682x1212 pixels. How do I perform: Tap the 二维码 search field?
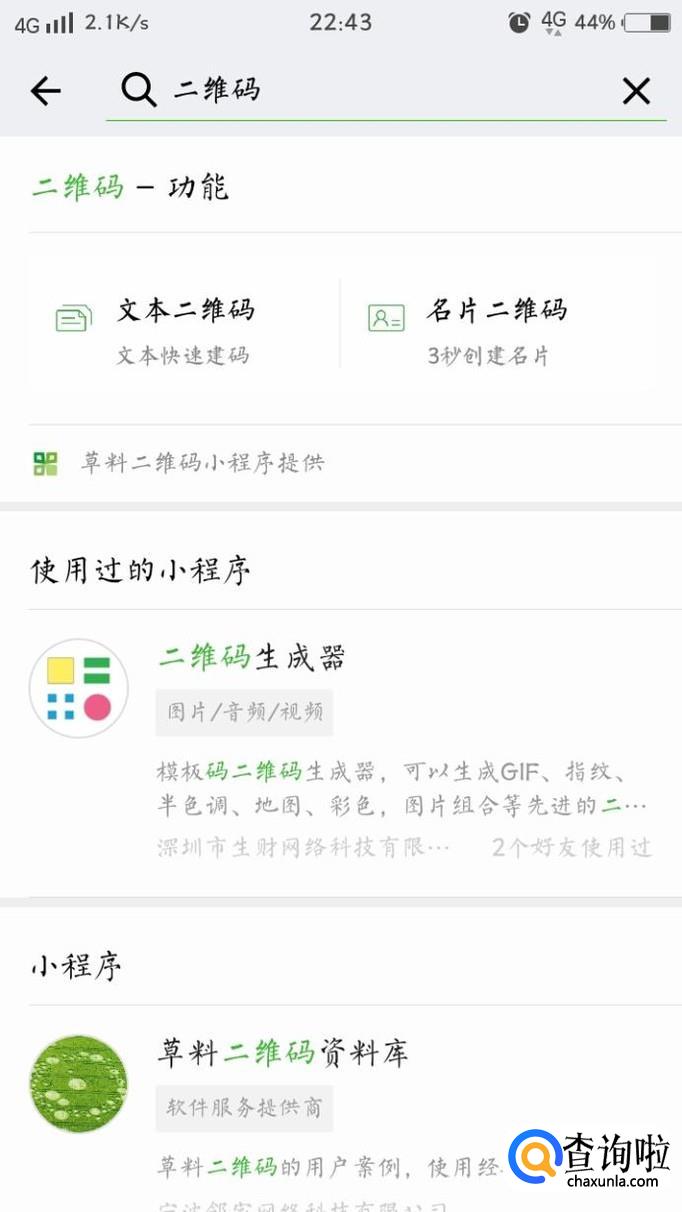pyautogui.click(x=380, y=90)
